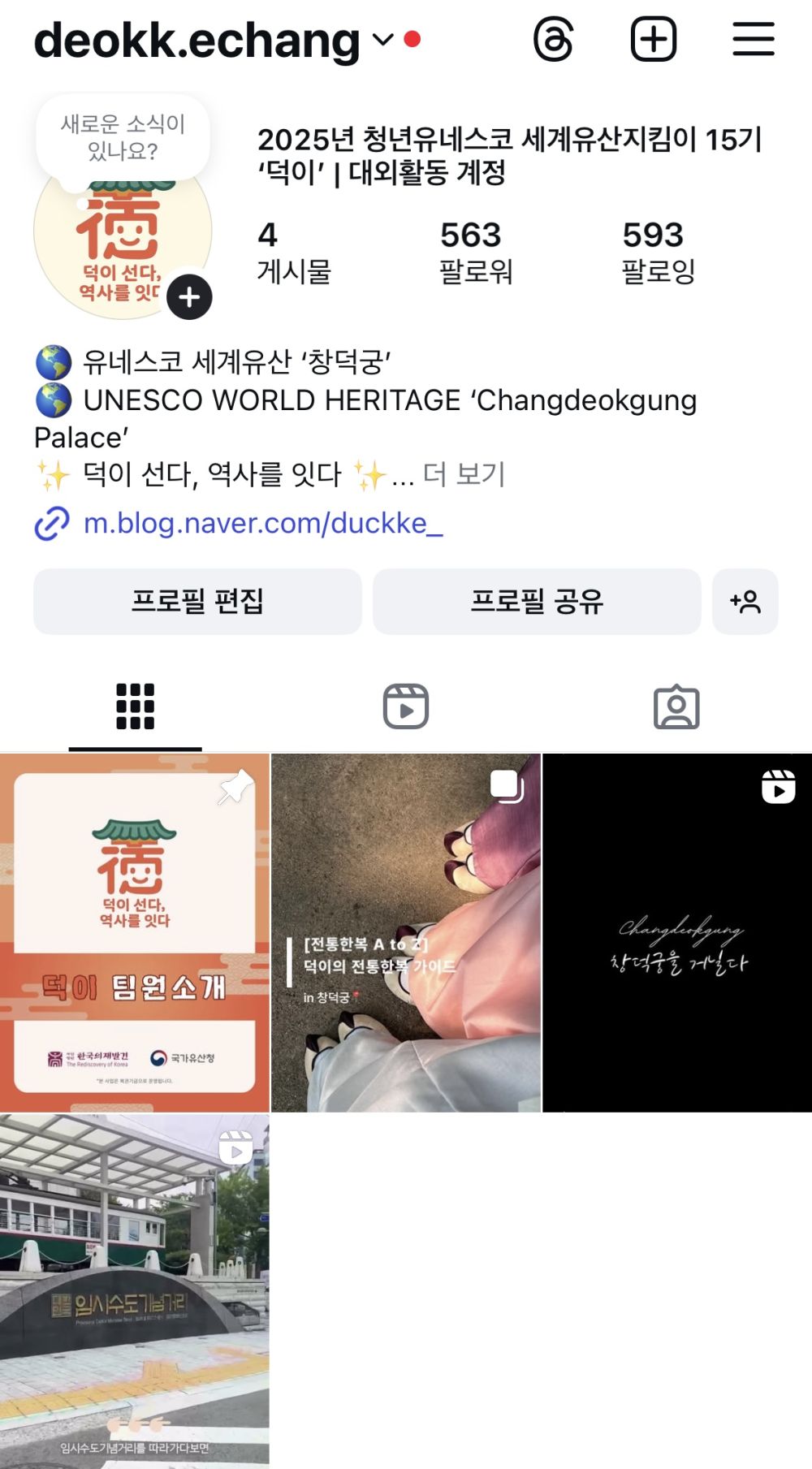The width and height of the screenshot is (812, 1469).
Task: Open the hamburger menu
Action: point(754,39)
